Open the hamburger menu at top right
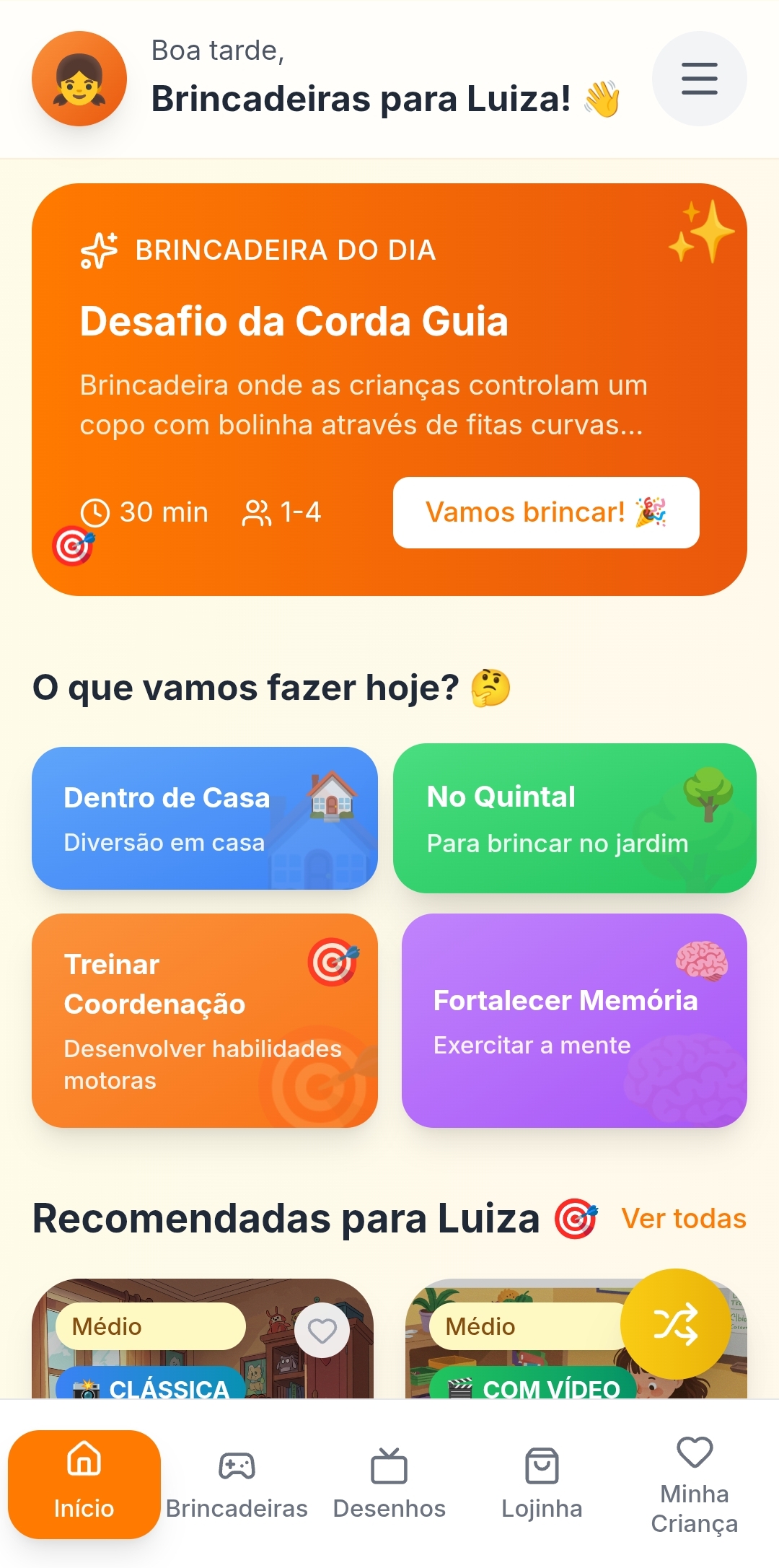The image size is (779, 1568). tap(698, 79)
